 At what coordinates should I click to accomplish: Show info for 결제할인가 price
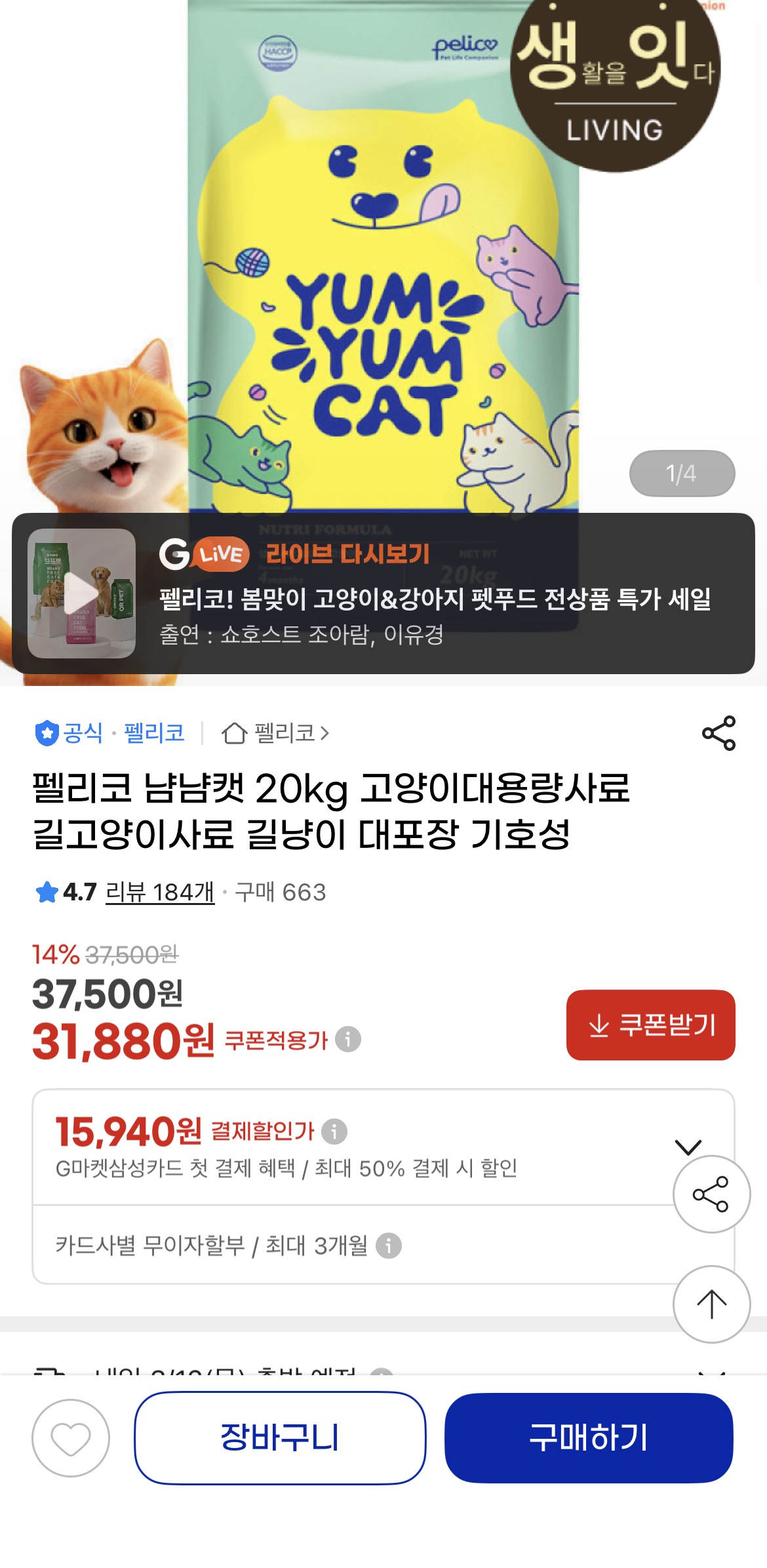(334, 1131)
